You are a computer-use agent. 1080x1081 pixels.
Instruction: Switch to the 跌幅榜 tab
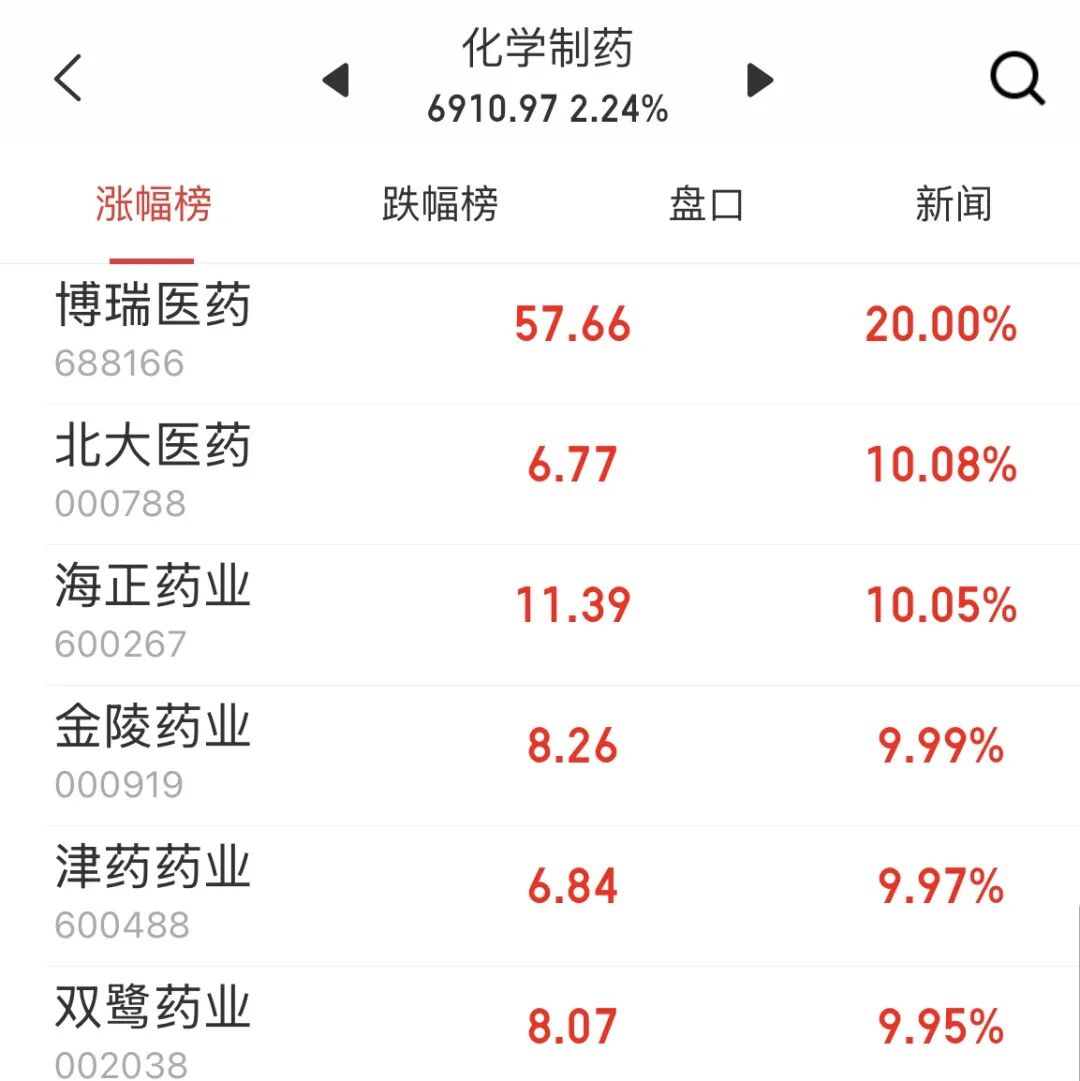[x=439, y=205]
